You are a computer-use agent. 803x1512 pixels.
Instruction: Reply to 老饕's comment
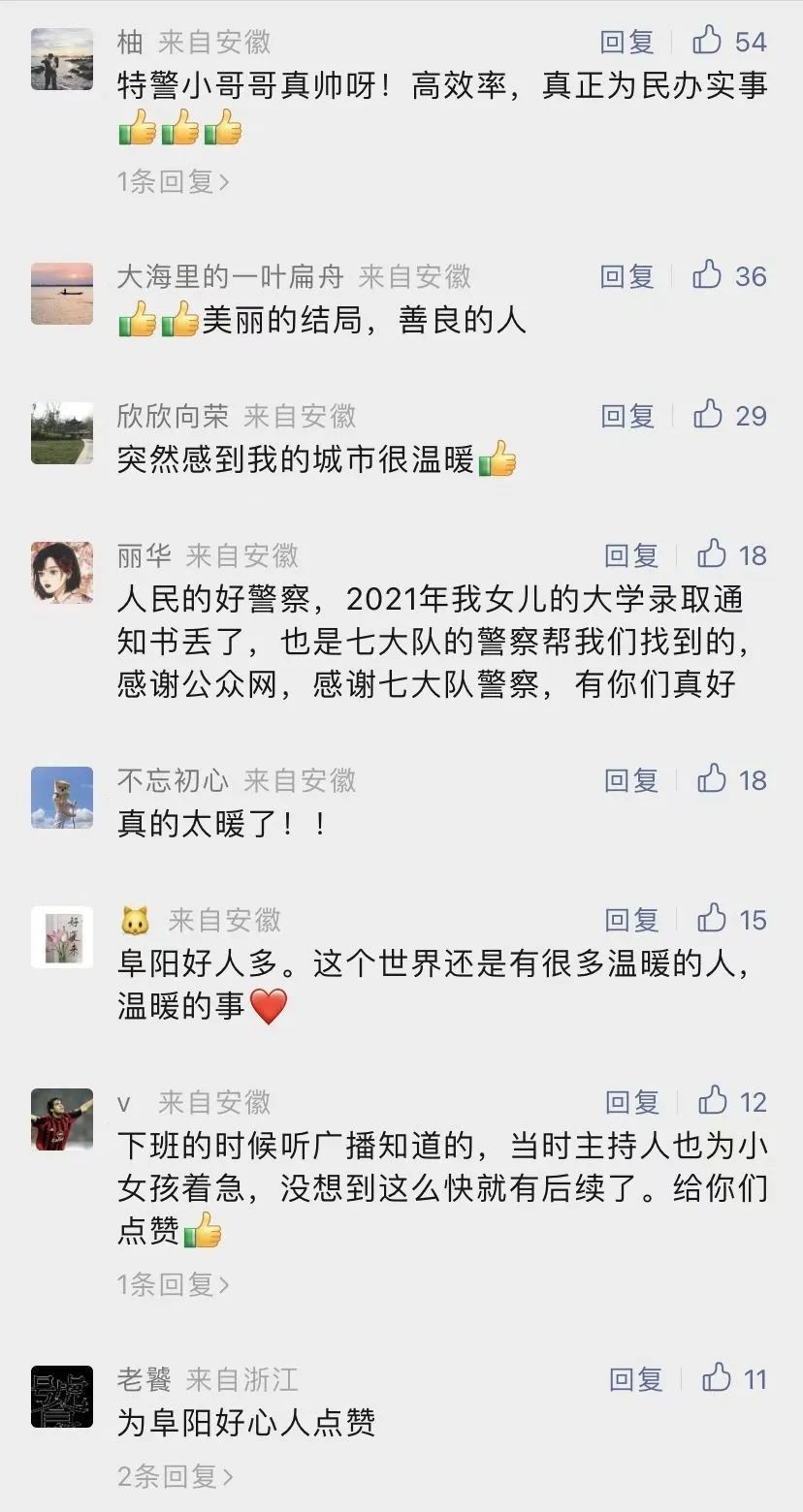pyautogui.click(x=636, y=1379)
